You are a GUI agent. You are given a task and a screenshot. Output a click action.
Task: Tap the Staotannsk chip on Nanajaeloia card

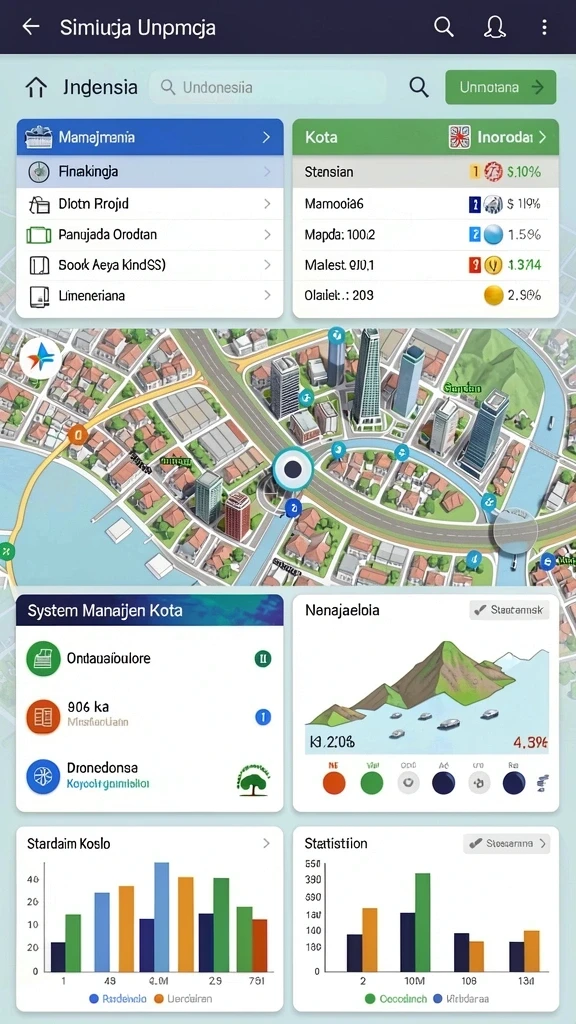coord(509,610)
